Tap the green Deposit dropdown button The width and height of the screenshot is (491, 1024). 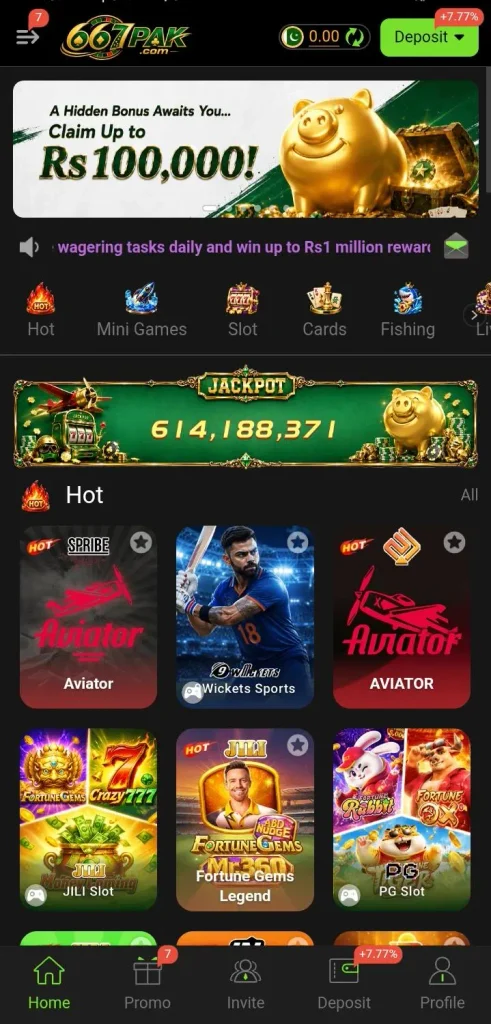coord(429,37)
